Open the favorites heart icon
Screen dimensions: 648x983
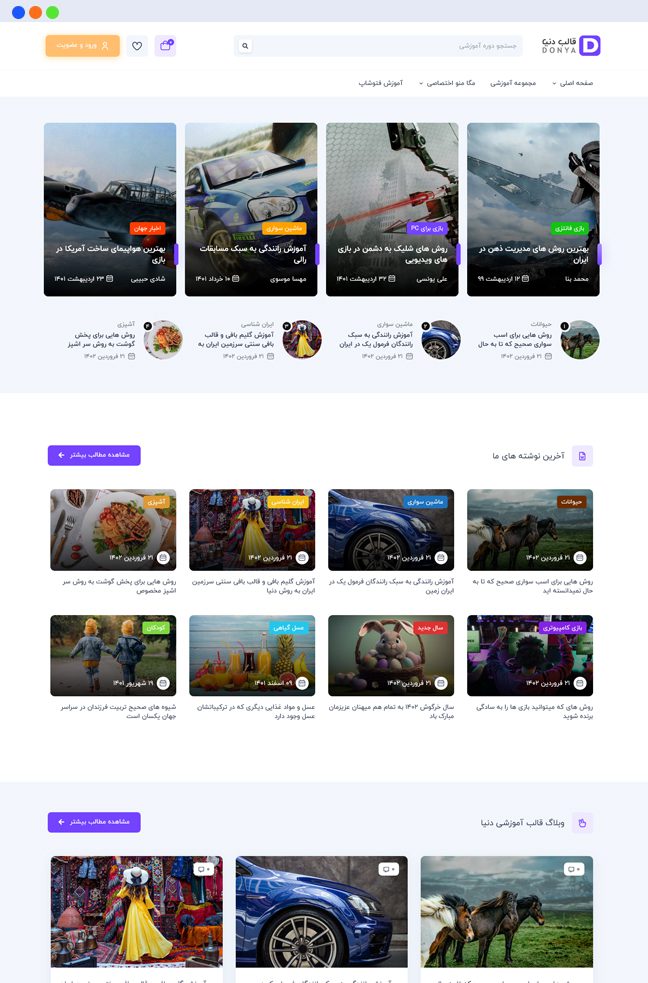pyautogui.click(x=137, y=46)
